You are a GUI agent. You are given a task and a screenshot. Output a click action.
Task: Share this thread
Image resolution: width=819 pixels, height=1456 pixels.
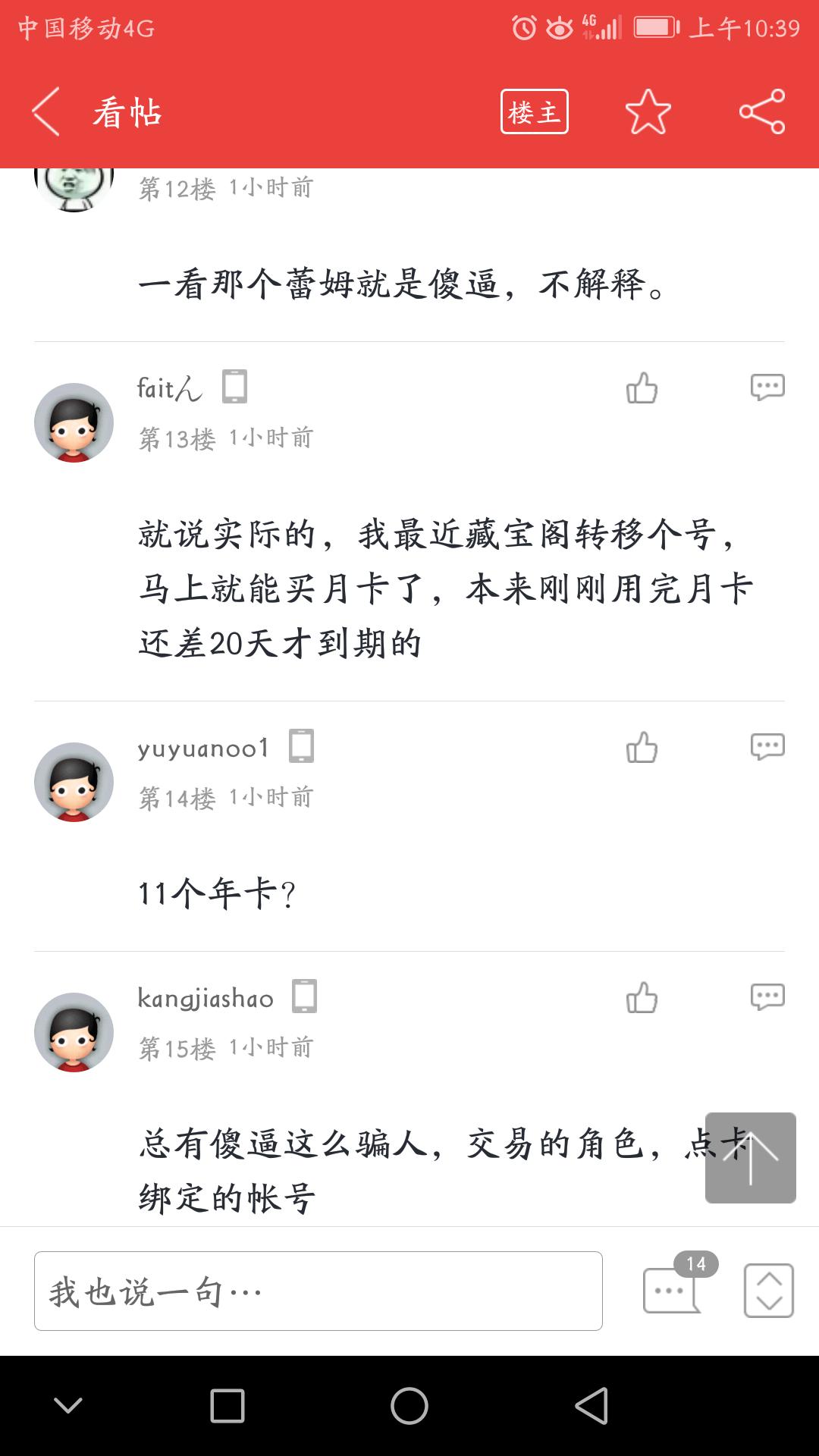point(762,112)
